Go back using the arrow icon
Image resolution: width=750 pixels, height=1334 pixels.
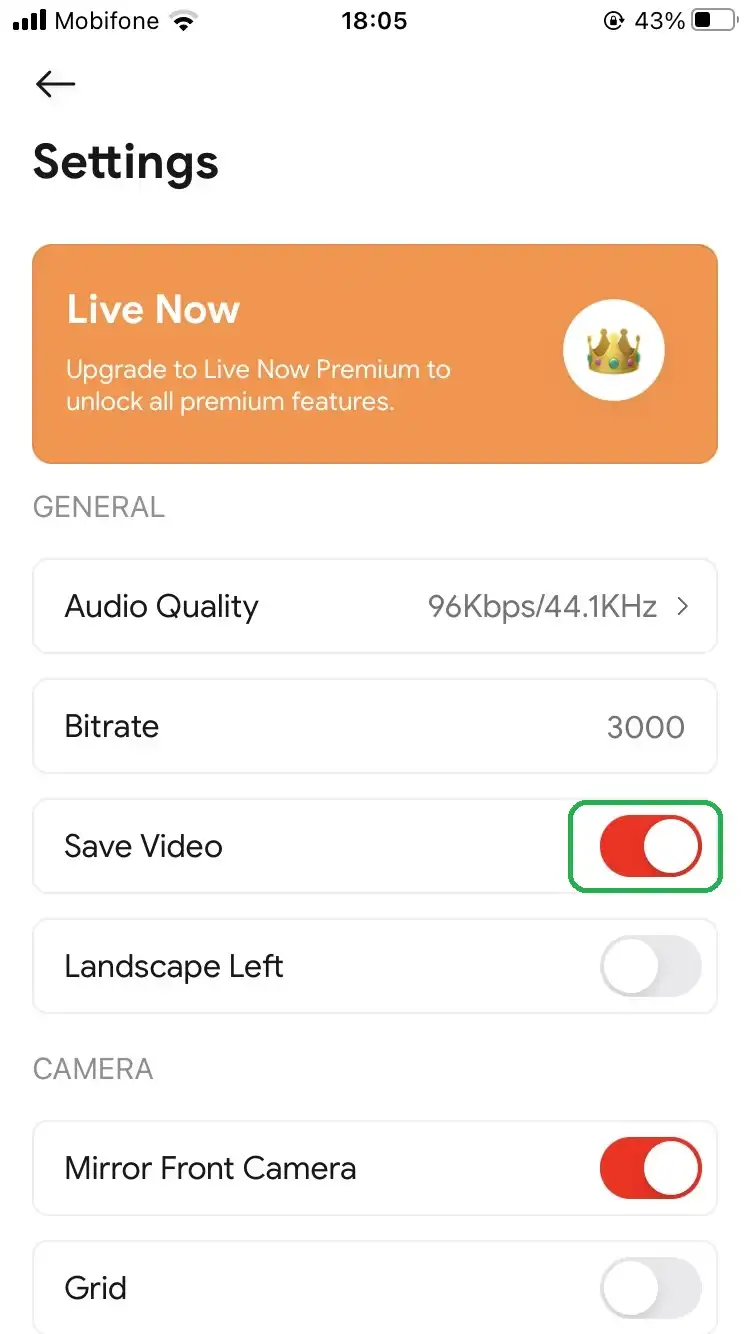55,85
